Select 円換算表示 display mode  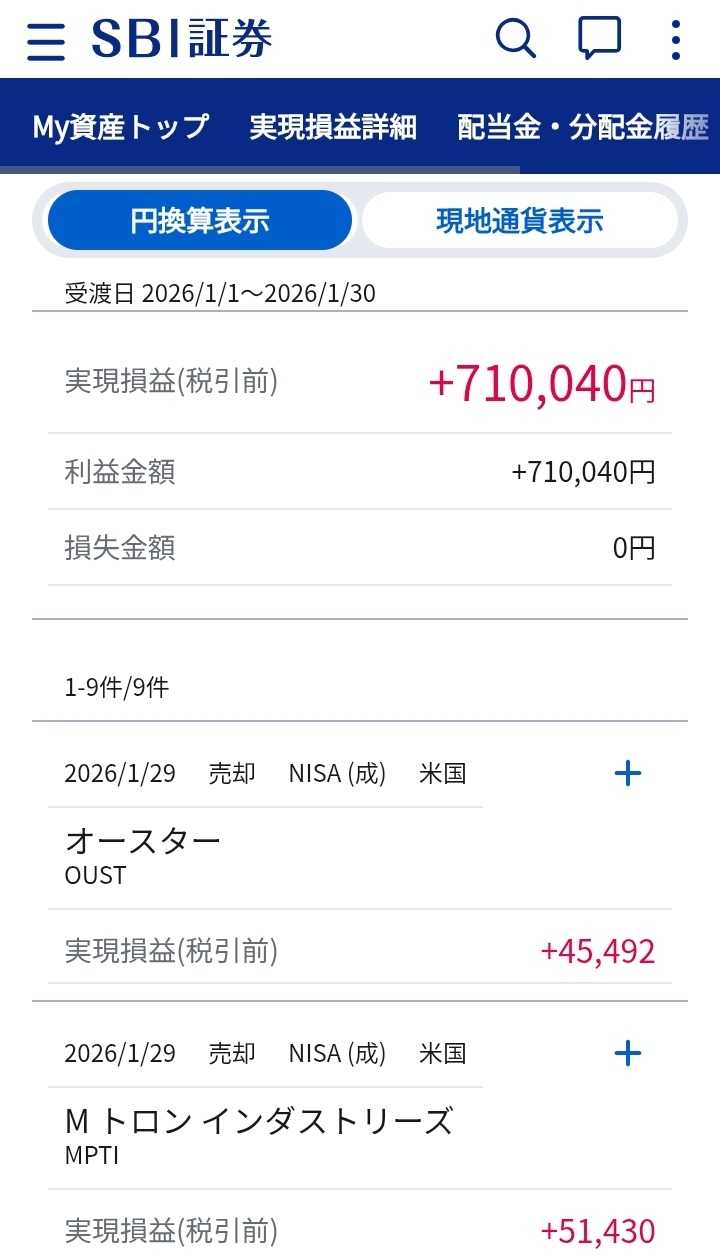click(200, 220)
